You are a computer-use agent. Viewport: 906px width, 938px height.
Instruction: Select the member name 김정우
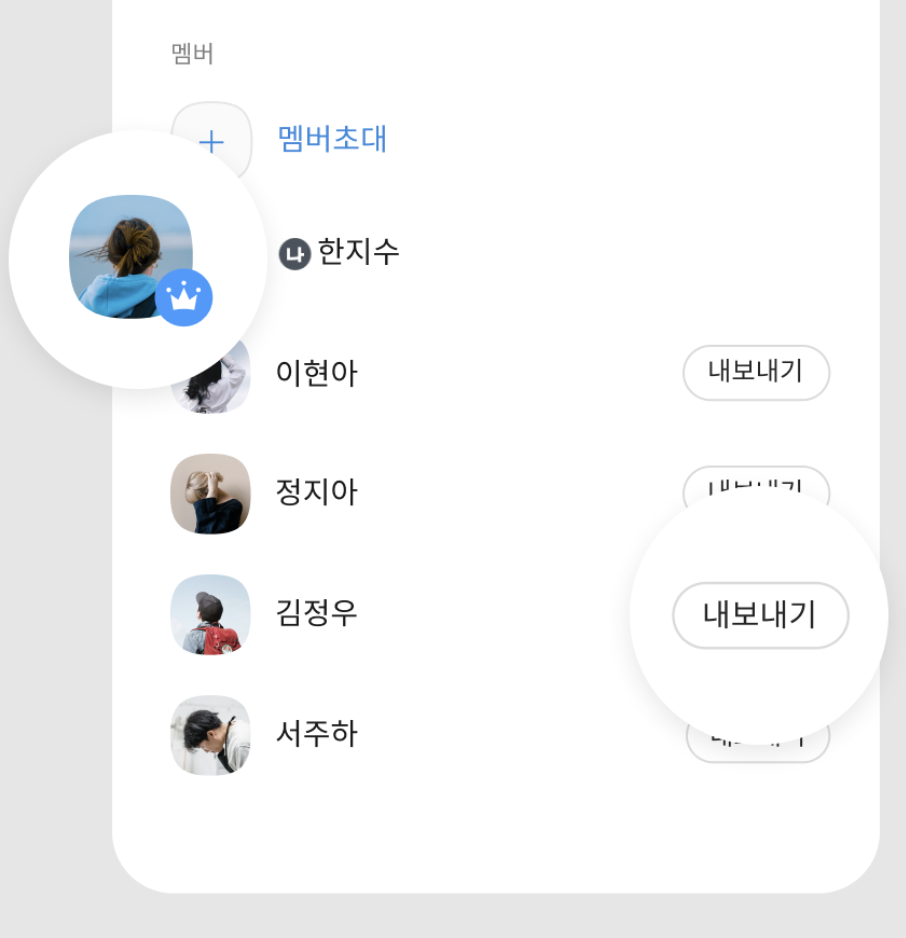click(x=317, y=615)
